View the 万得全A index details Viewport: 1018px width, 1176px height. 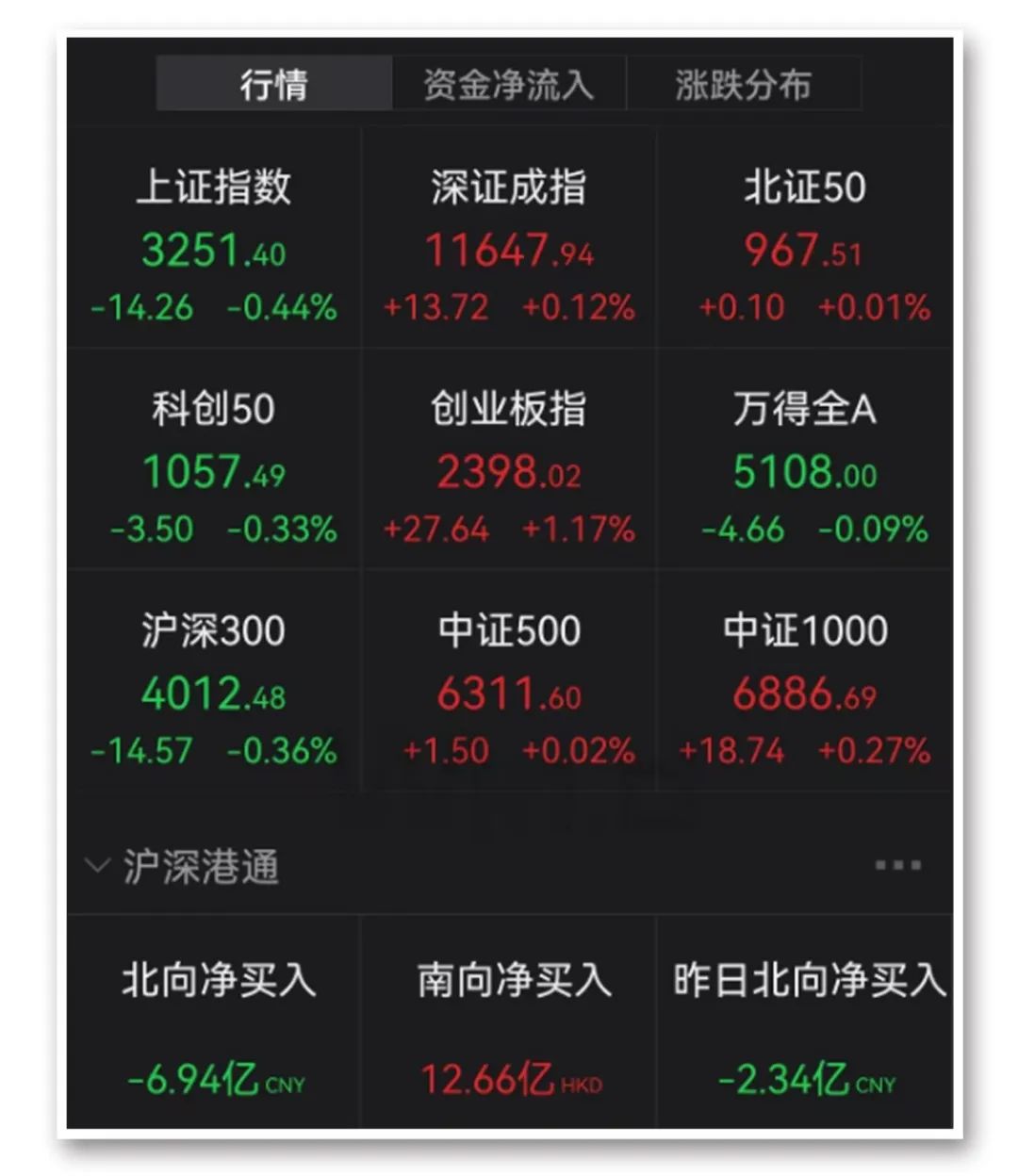(x=806, y=460)
